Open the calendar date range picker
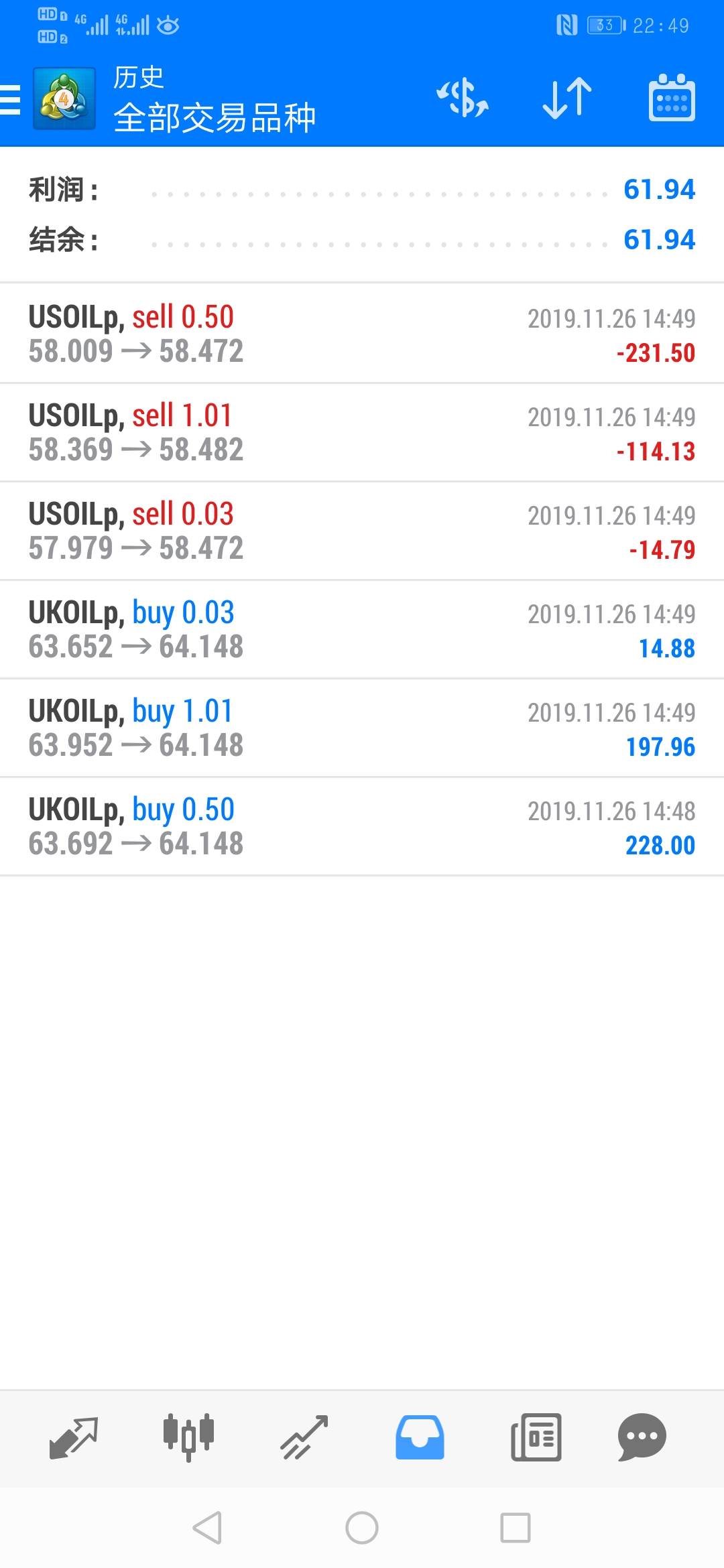 pyautogui.click(x=671, y=99)
